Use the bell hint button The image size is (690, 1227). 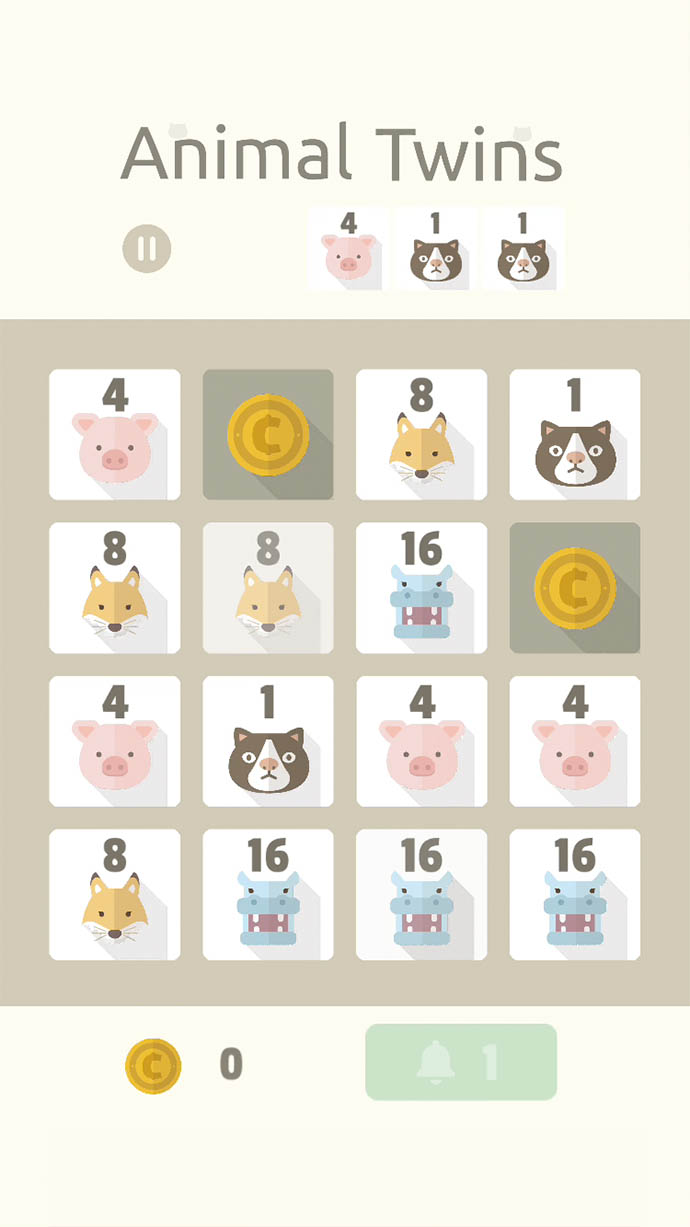coord(460,1062)
